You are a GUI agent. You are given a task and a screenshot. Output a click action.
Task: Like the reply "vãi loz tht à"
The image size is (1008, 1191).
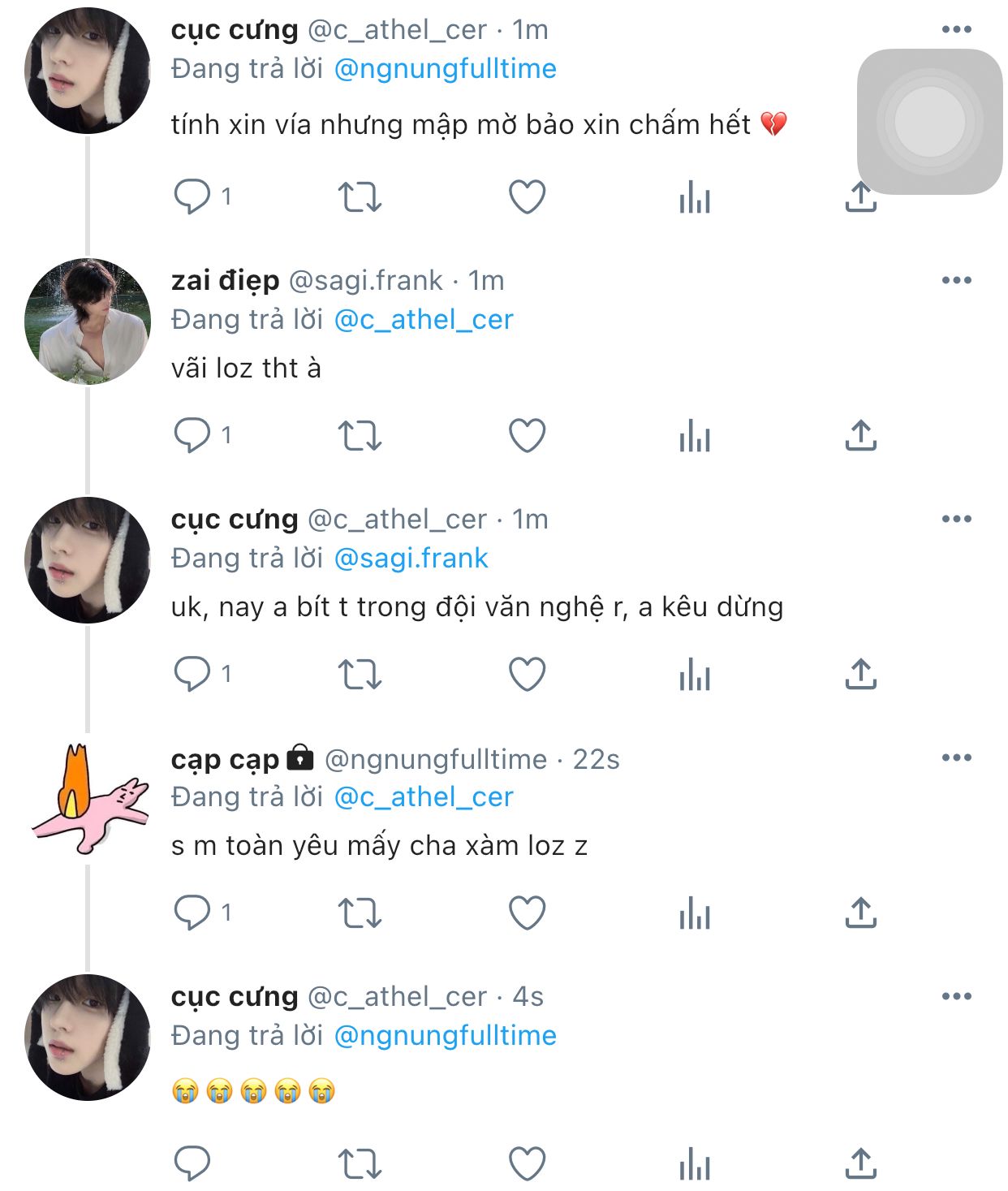(x=527, y=436)
